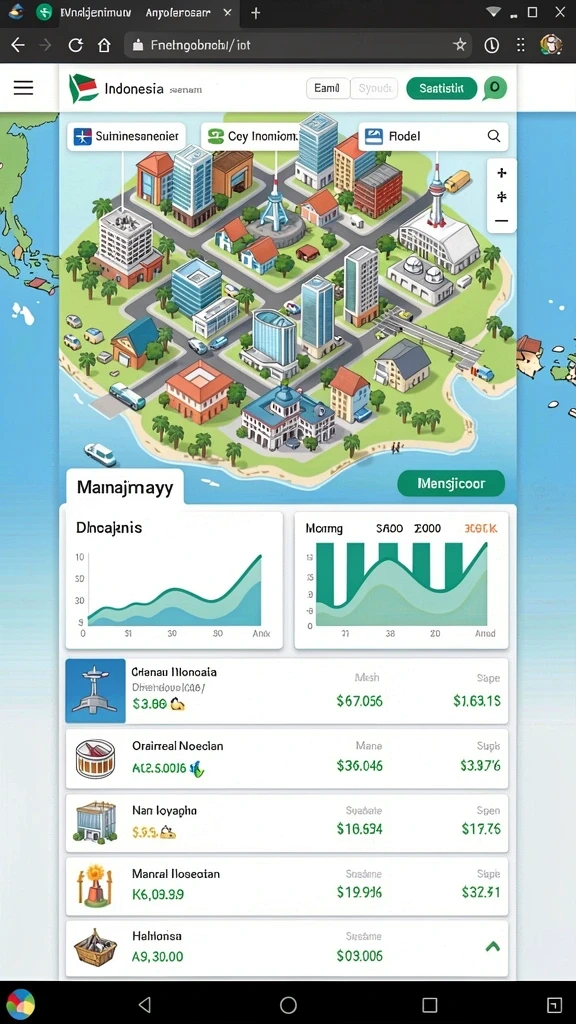The width and height of the screenshot is (576, 1024).
Task: Tap the search icon in the Rodel field
Action: point(494,136)
